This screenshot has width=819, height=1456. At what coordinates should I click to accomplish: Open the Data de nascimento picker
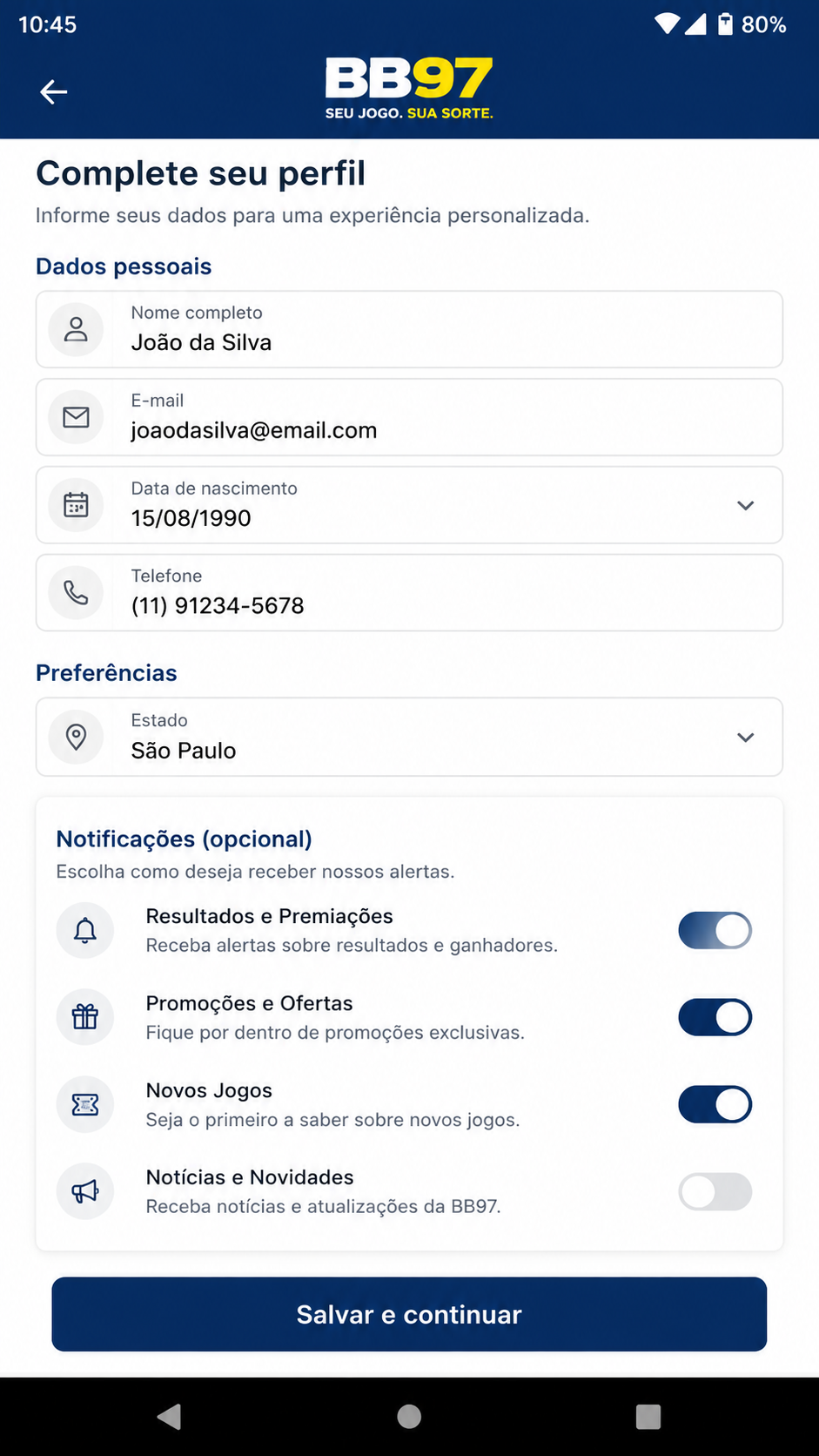[409, 505]
